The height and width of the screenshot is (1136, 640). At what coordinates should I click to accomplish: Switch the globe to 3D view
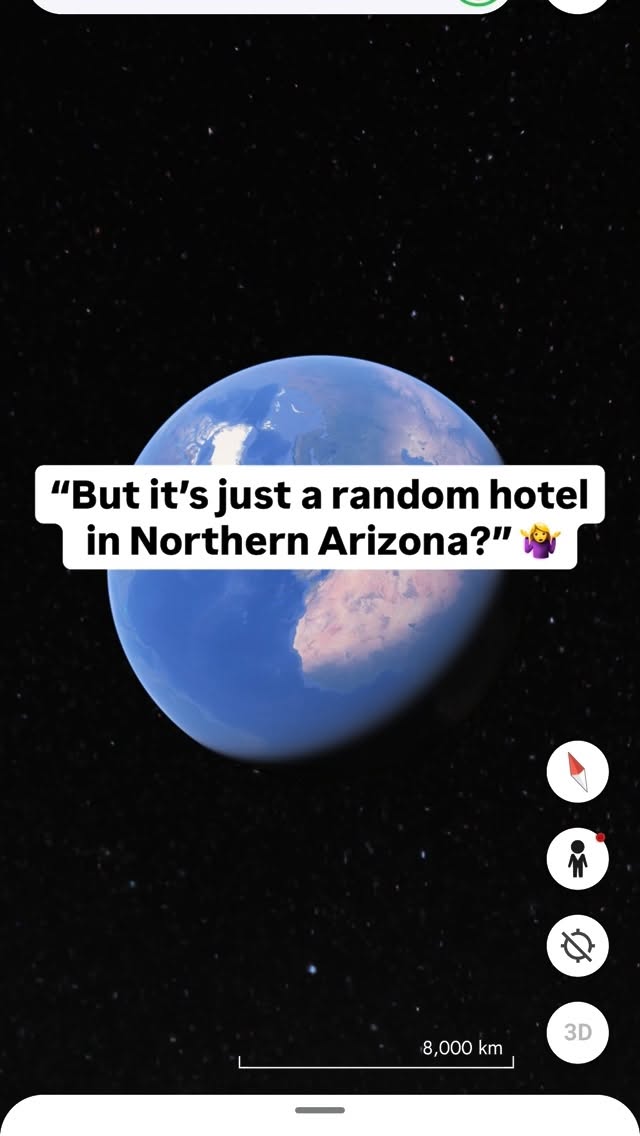click(x=578, y=1032)
